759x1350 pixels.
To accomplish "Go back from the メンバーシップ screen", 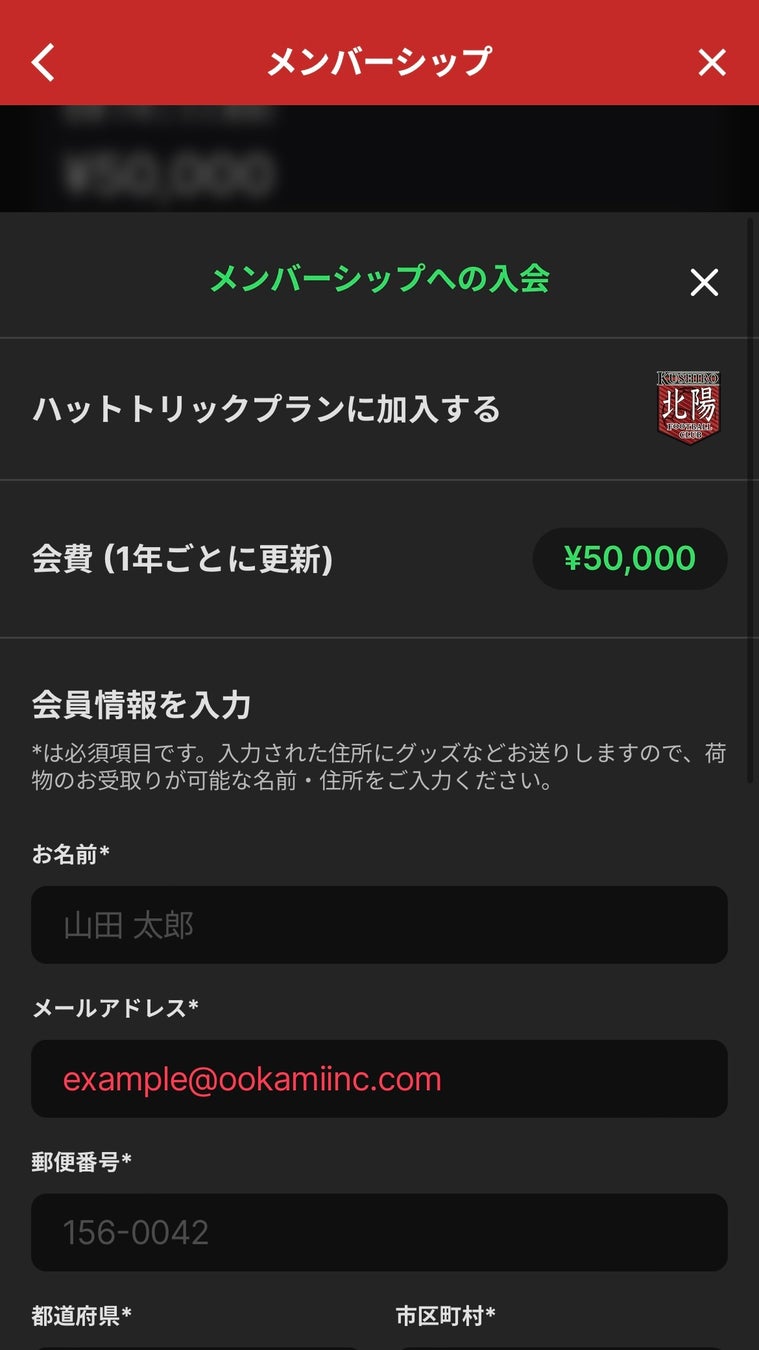I will (x=43, y=62).
